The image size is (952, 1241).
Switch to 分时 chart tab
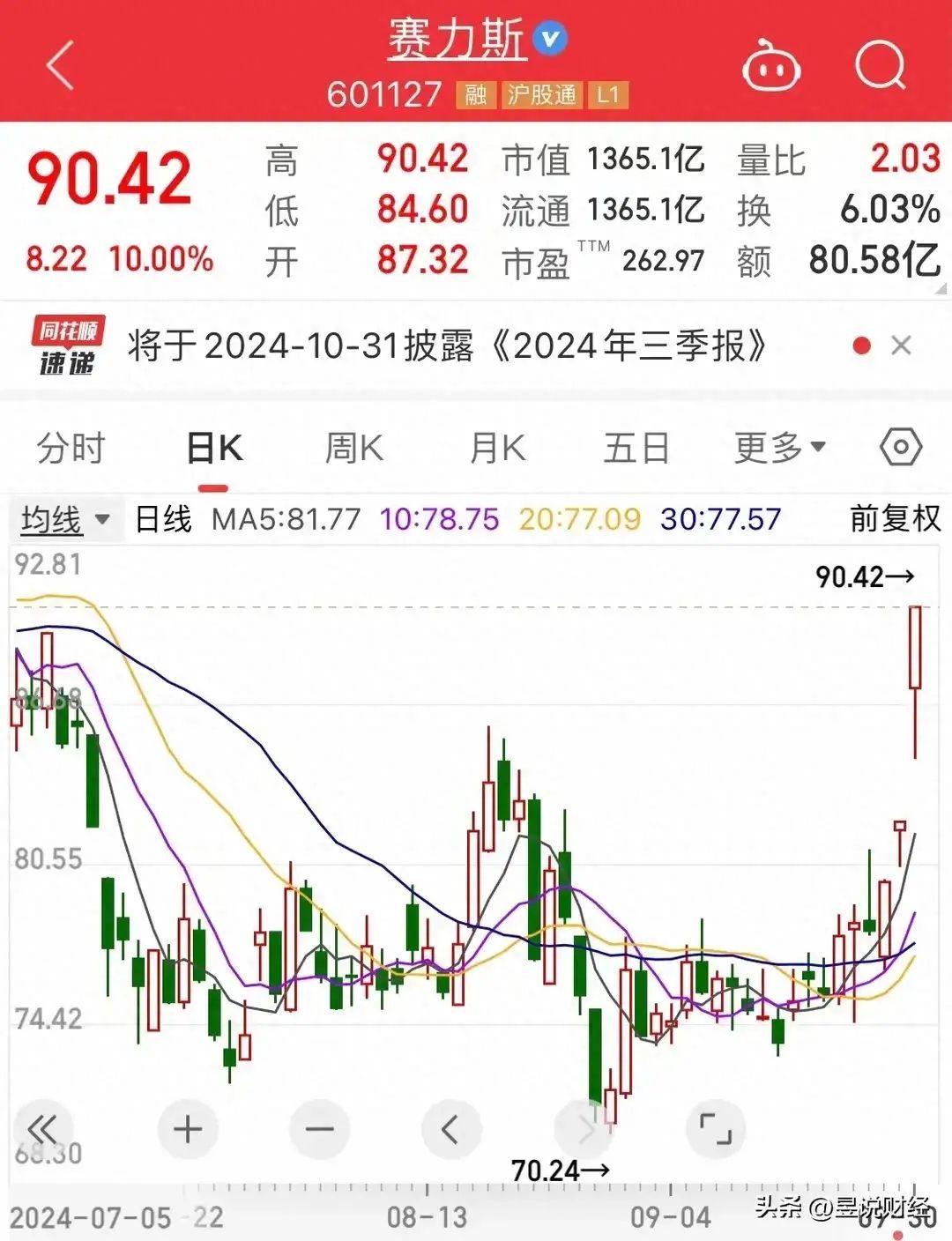[x=71, y=449]
